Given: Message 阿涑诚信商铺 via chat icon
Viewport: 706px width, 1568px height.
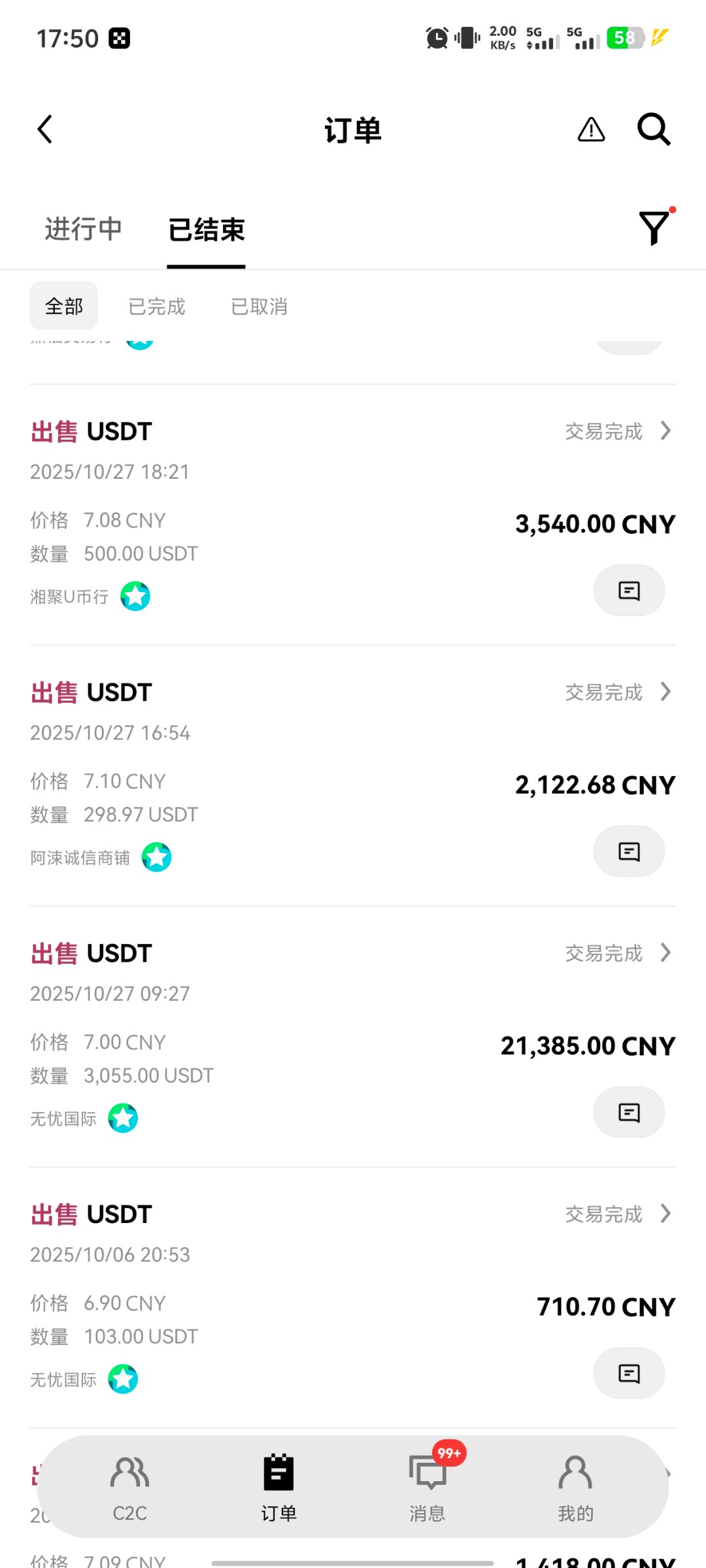Looking at the screenshot, I should [629, 851].
